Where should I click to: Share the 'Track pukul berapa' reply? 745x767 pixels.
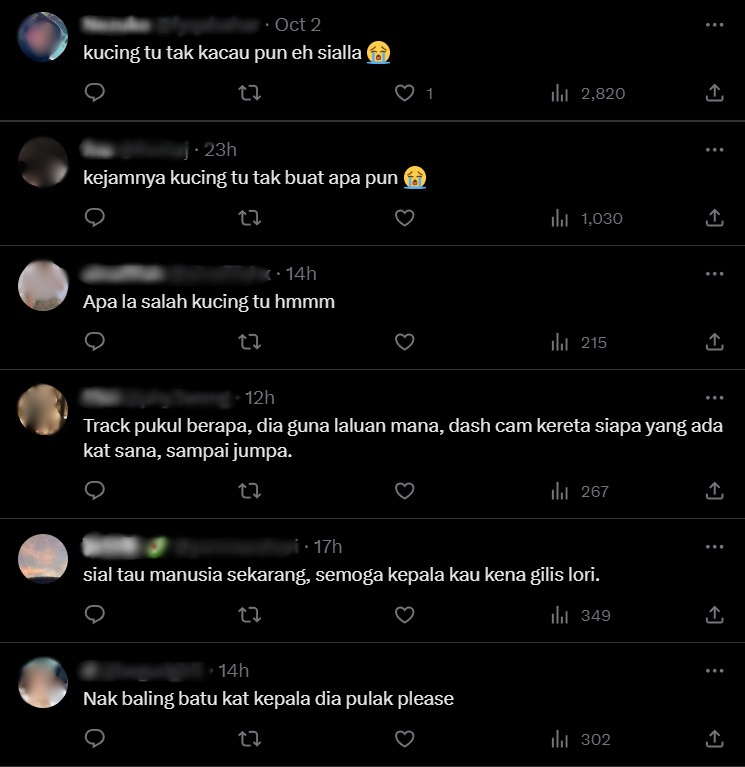(714, 491)
